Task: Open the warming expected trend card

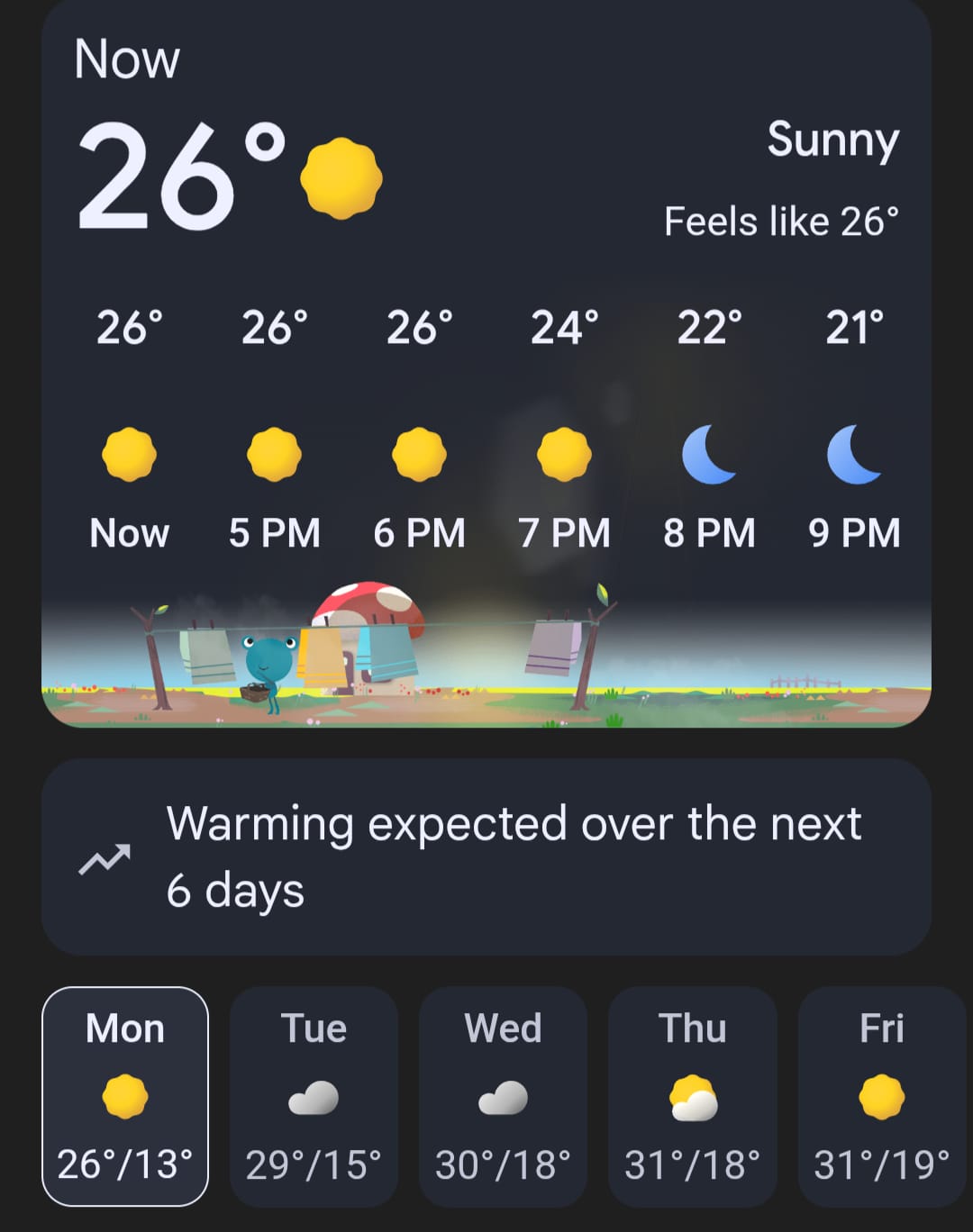Action: pos(486,856)
